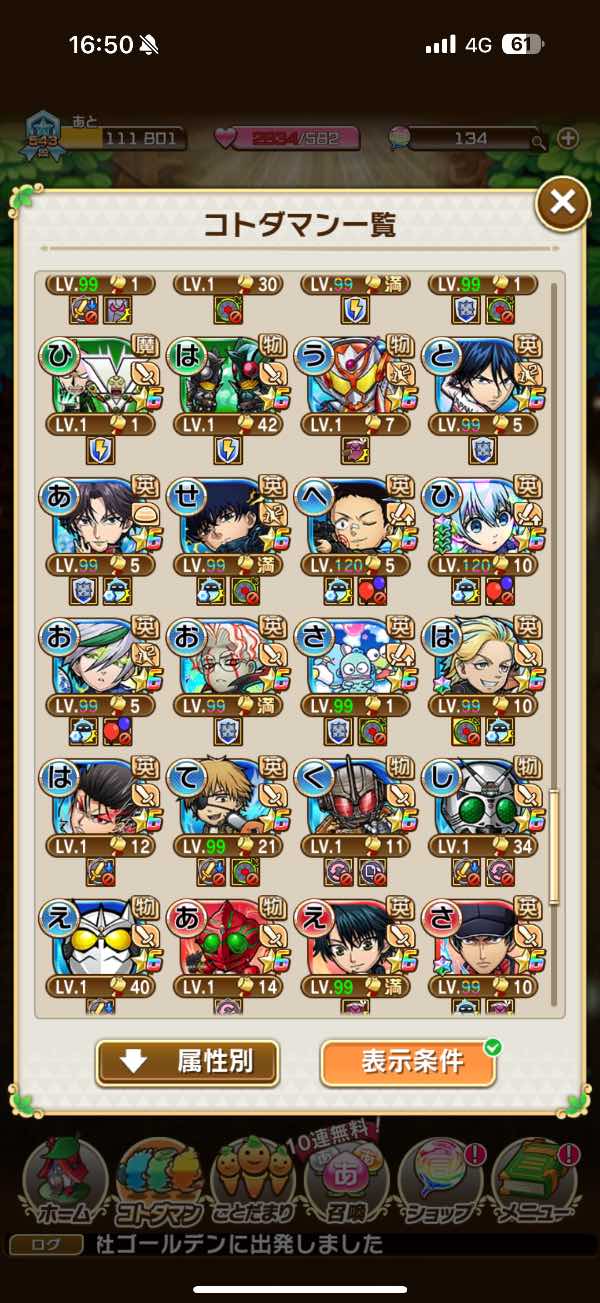Screen dimensions: 600x1303
Task: Open the 召喚 summon tab
Action: [346, 1185]
